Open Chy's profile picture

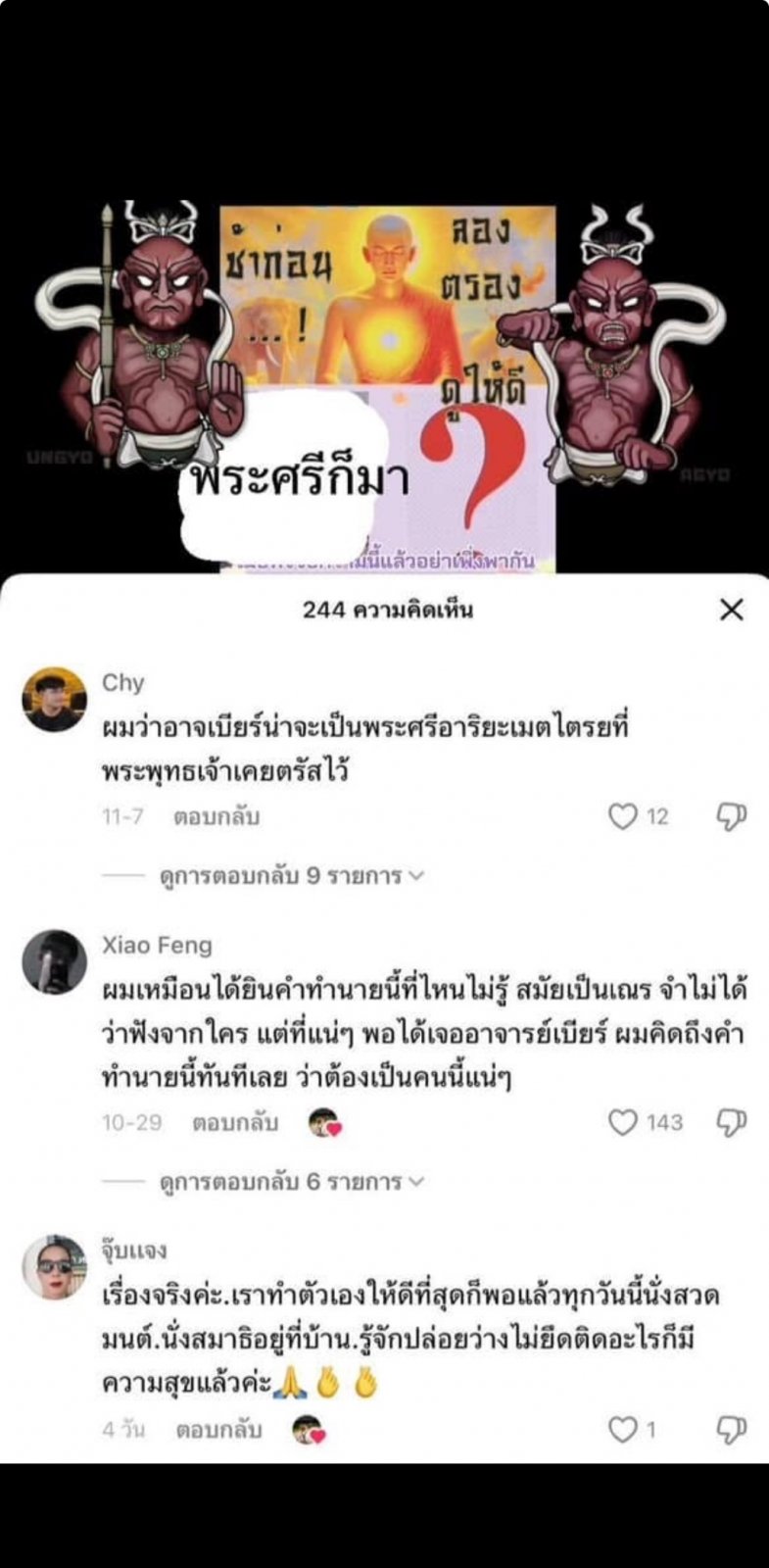click(x=55, y=699)
